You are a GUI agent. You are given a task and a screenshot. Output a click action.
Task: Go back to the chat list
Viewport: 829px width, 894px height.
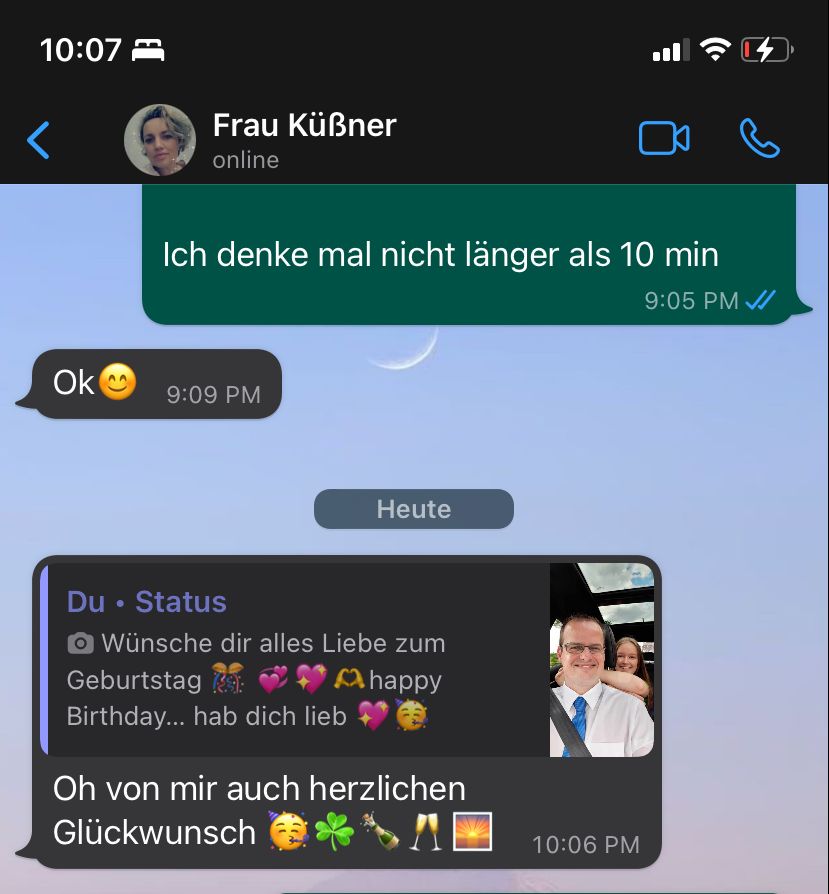pyautogui.click(x=38, y=140)
